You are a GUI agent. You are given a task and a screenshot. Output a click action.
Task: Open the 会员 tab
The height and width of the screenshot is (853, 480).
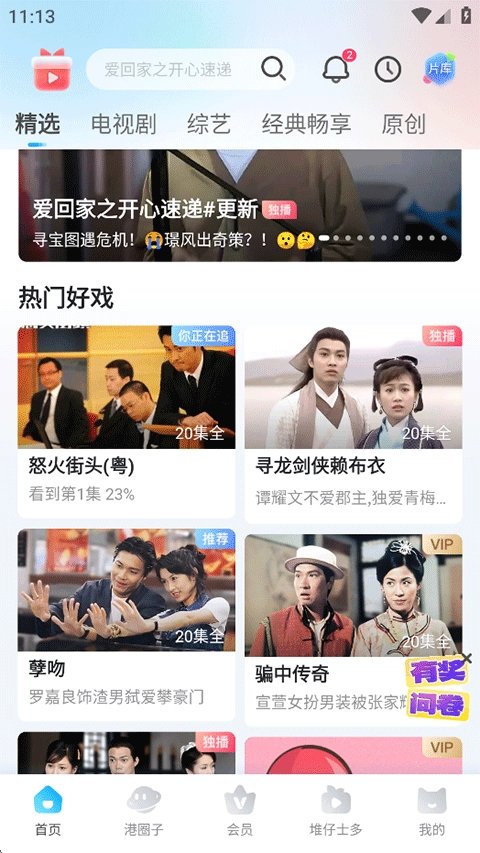(x=240, y=811)
